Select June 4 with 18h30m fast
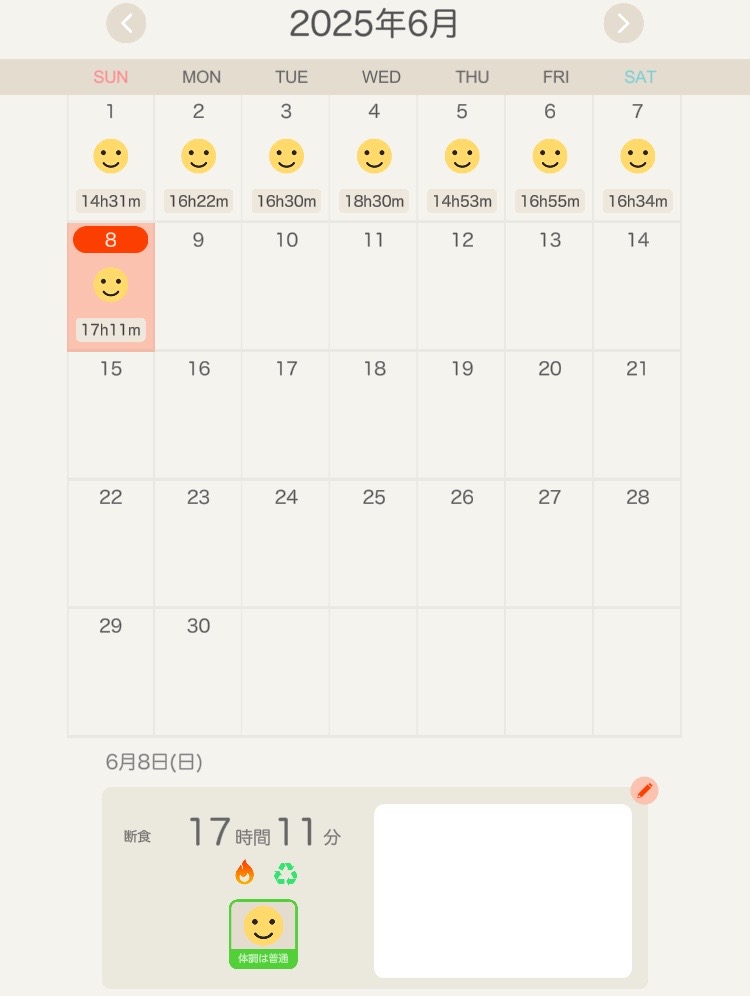Viewport: 750px width, 996px height. pyautogui.click(x=374, y=158)
